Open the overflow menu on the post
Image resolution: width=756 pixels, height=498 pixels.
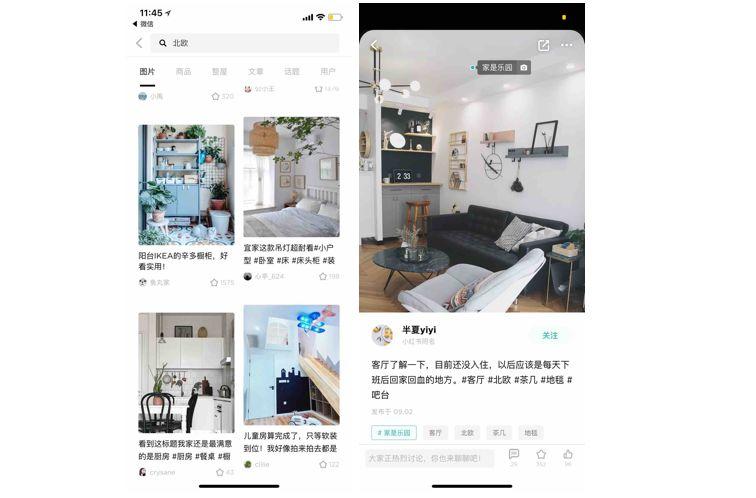[567, 45]
